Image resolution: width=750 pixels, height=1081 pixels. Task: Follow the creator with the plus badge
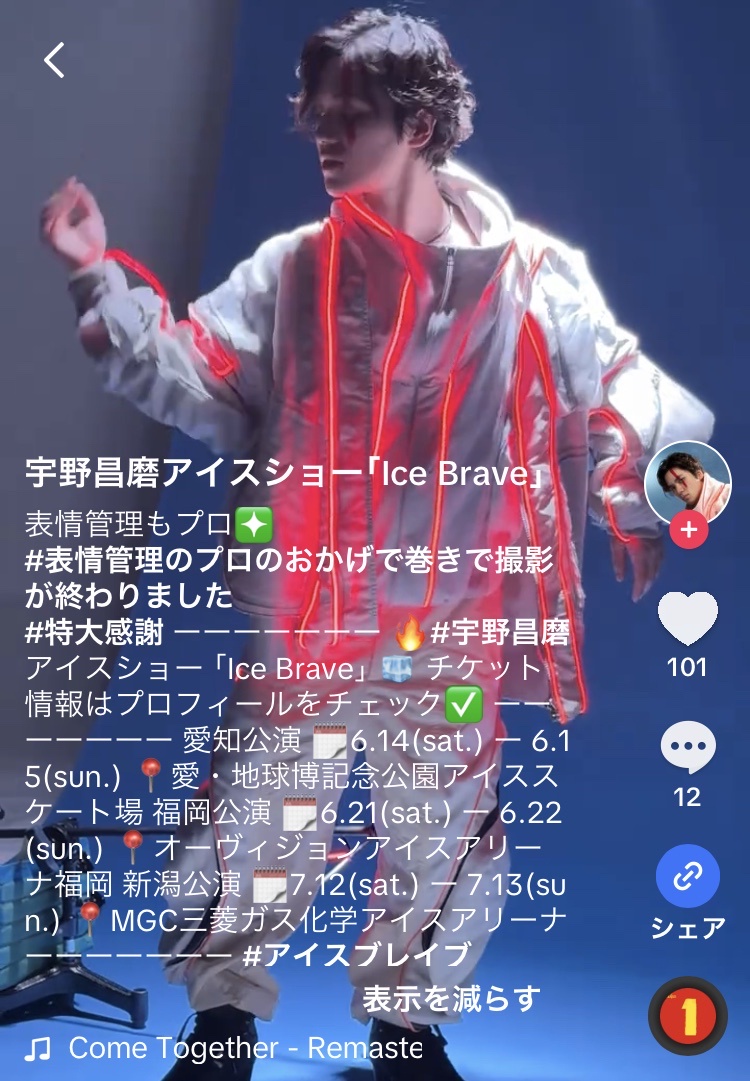[688, 530]
